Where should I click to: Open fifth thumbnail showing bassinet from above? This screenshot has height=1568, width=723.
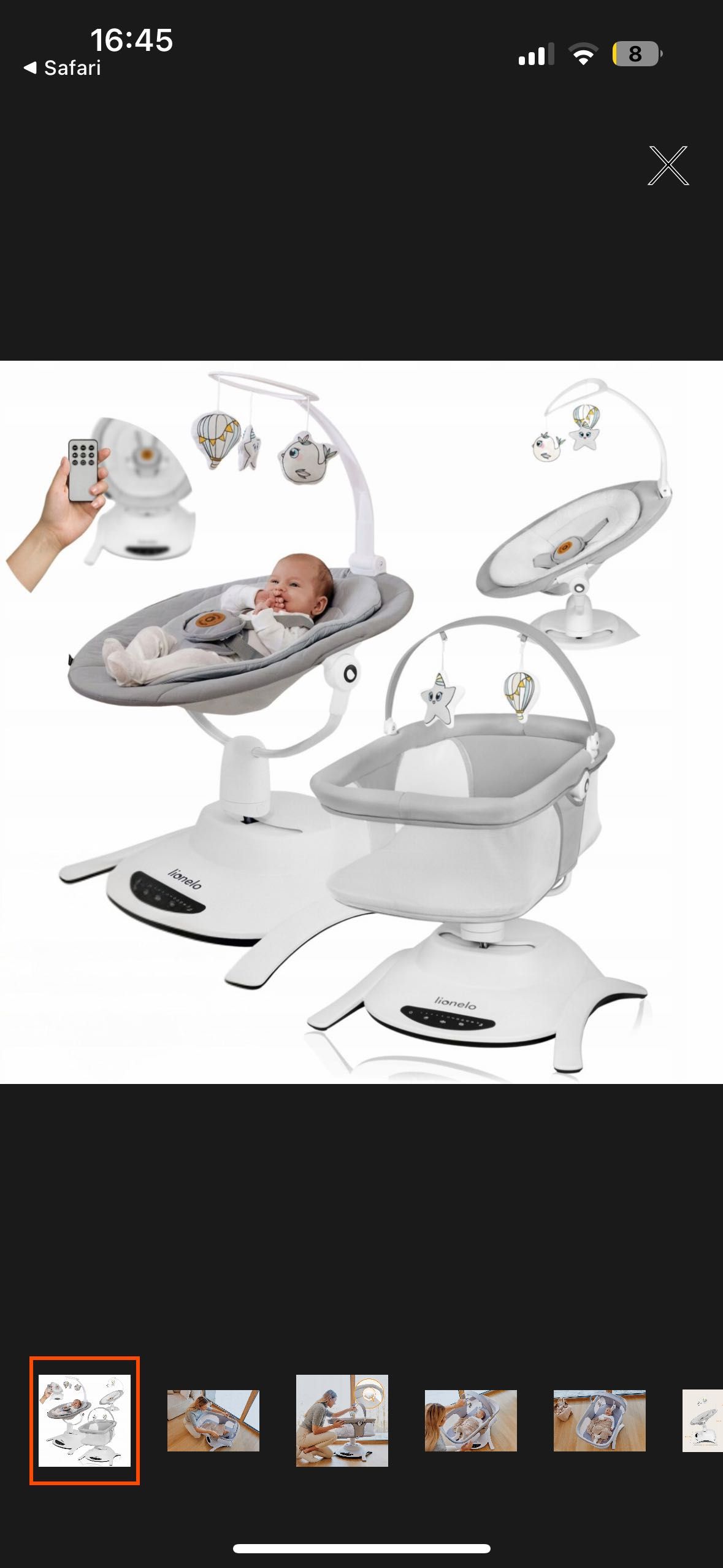coord(600,1421)
